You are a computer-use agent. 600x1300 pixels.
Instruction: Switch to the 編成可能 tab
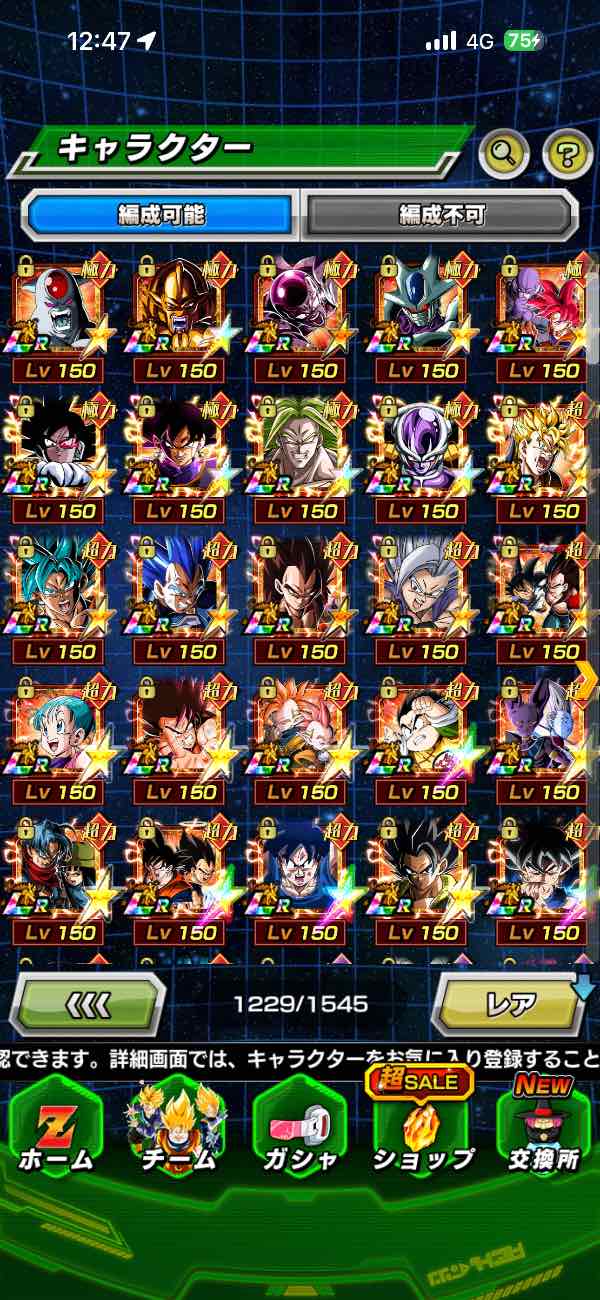tap(160, 214)
